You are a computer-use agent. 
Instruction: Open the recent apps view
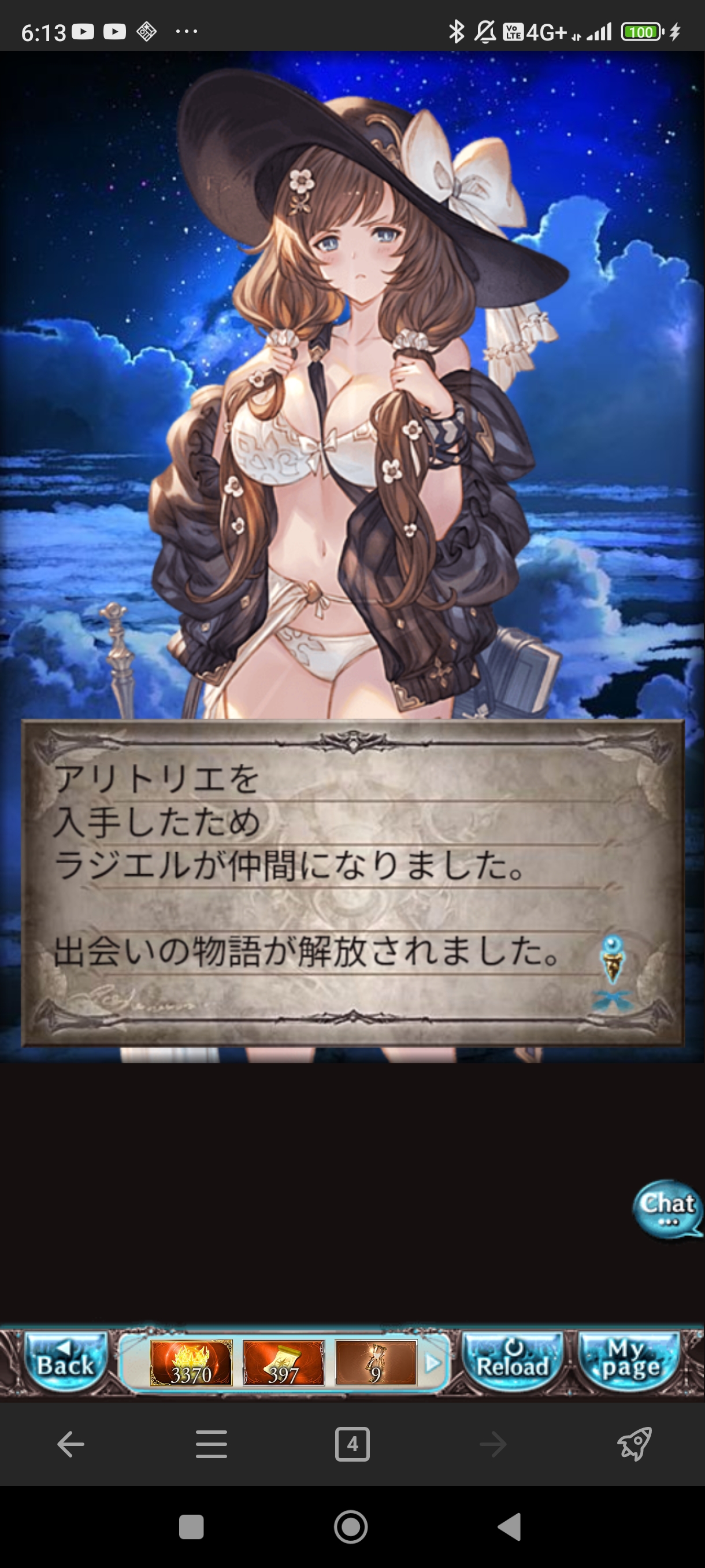pos(191,1527)
